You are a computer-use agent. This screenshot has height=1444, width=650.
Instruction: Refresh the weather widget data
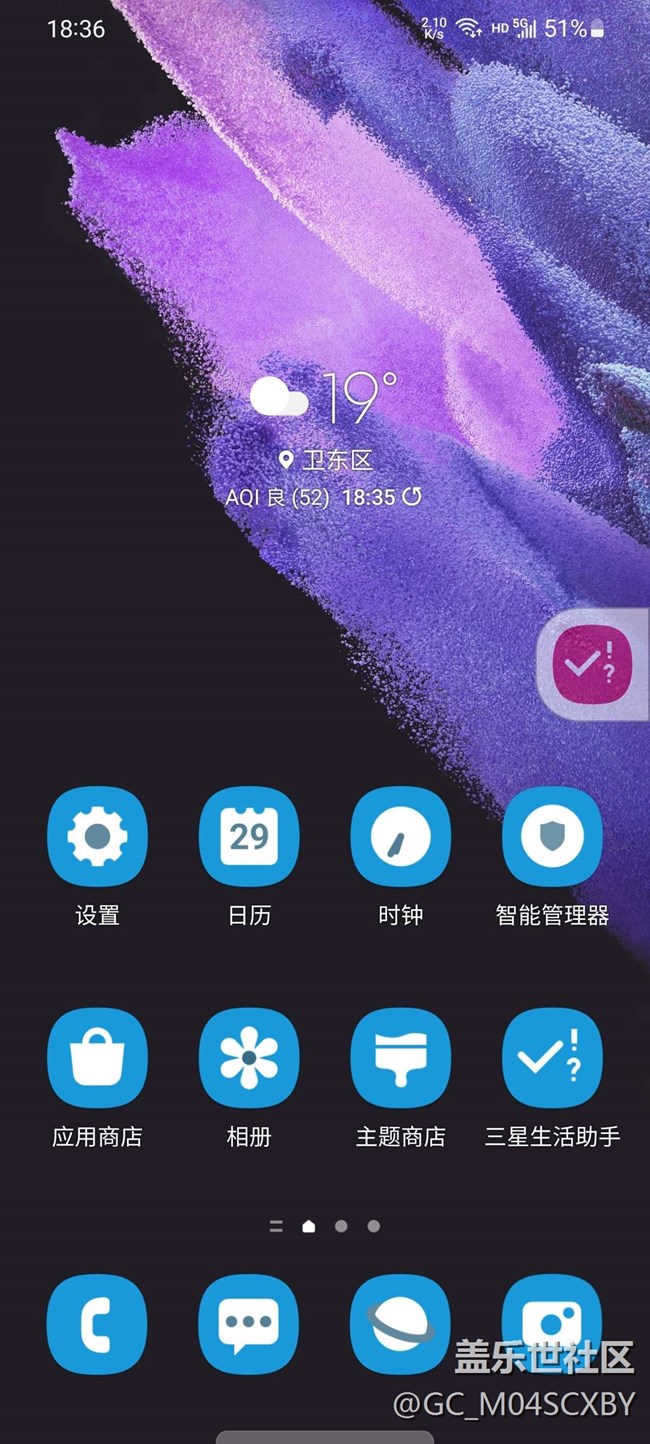click(412, 497)
